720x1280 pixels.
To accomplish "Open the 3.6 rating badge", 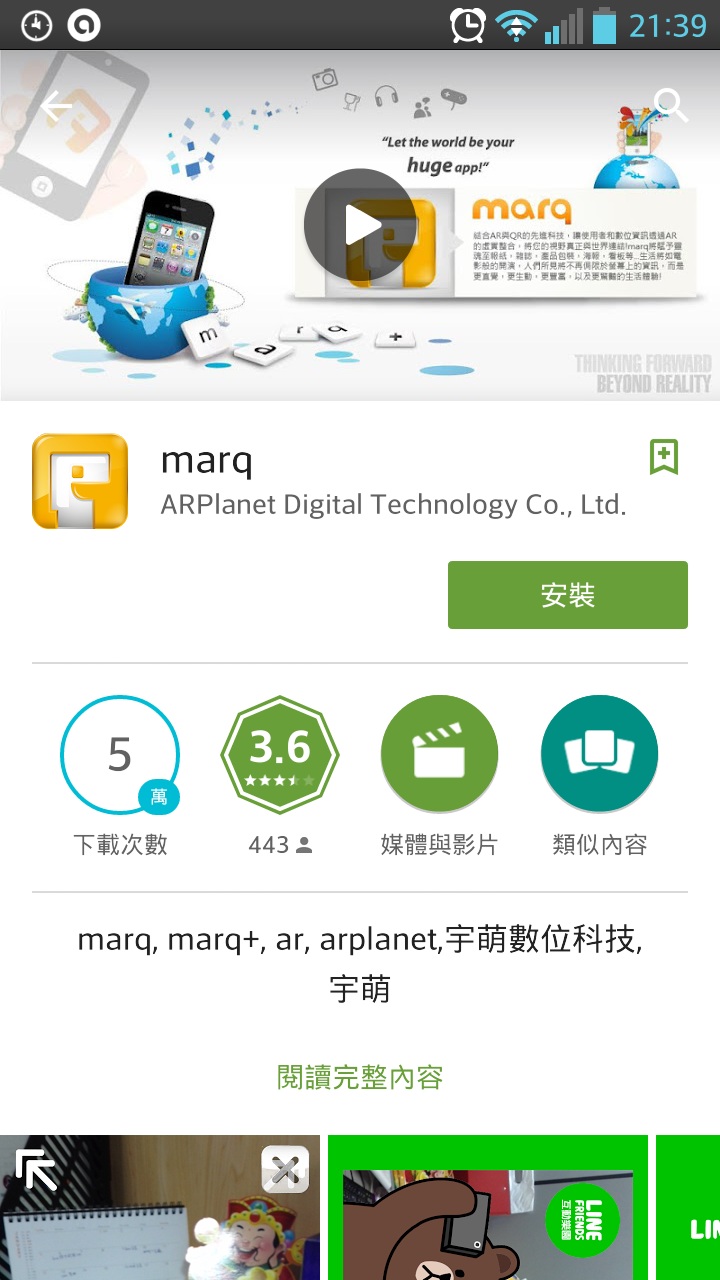I will [280, 755].
